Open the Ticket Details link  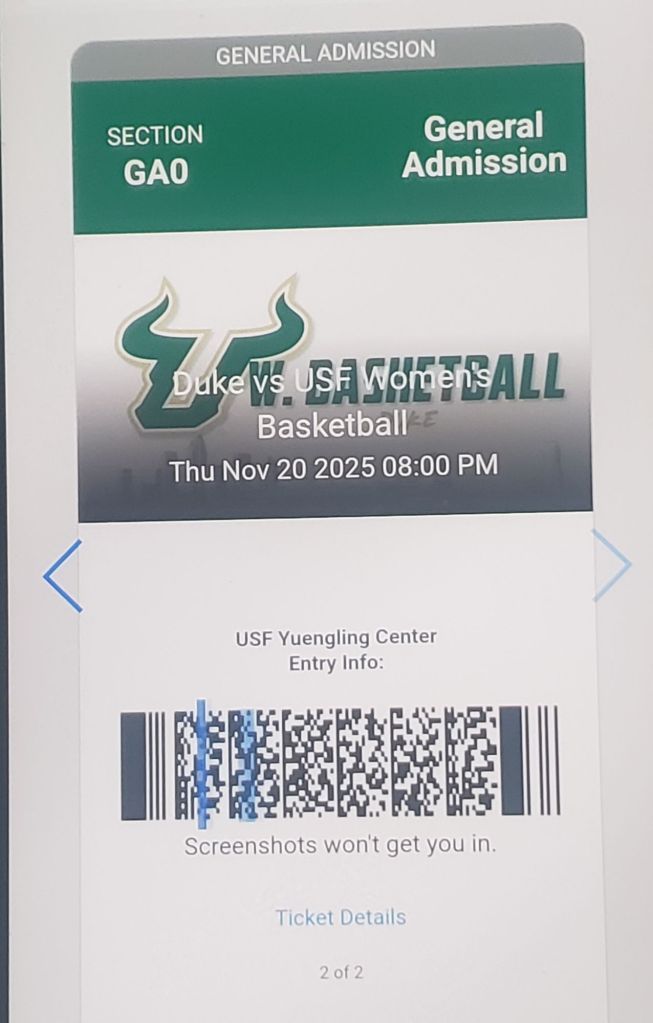pos(340,917)
